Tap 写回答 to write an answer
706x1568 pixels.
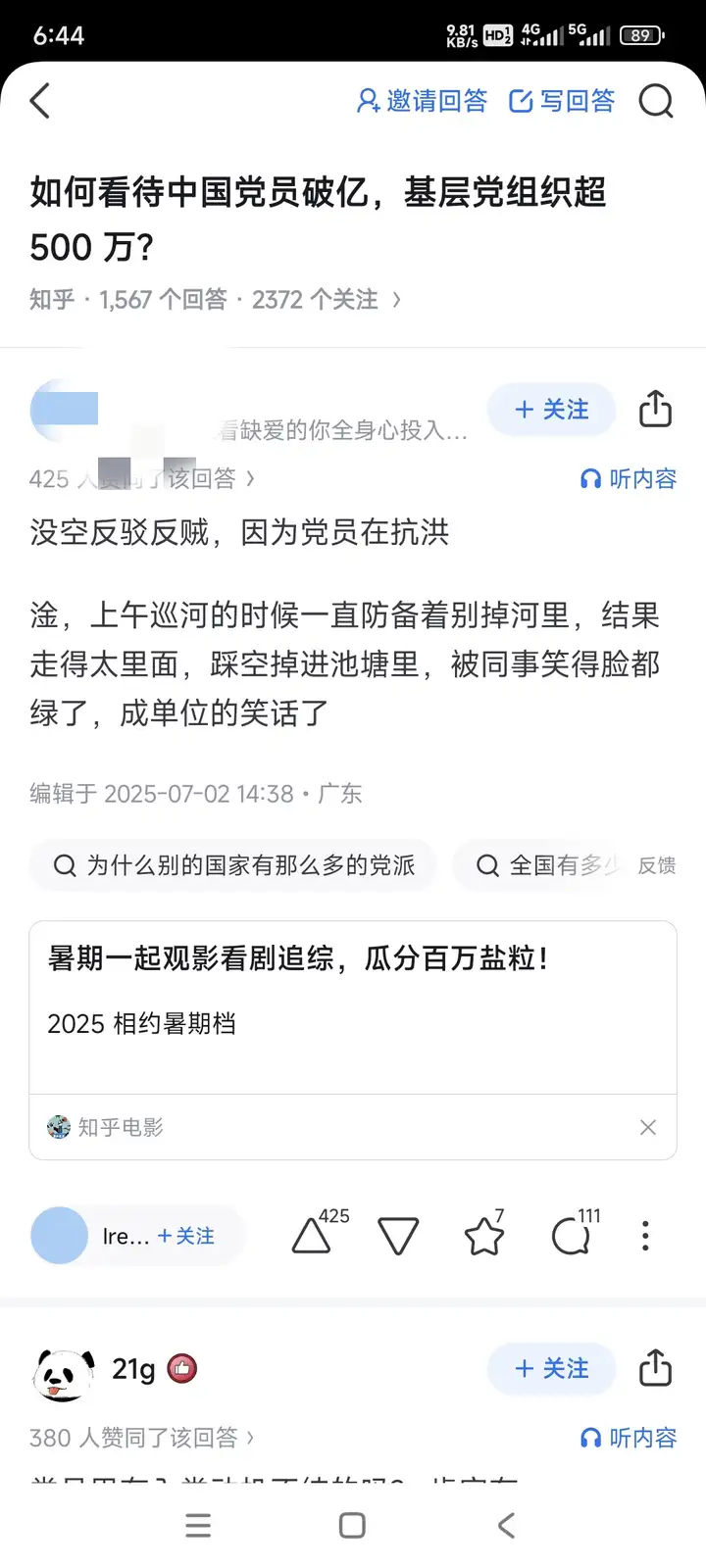(562, 101)
